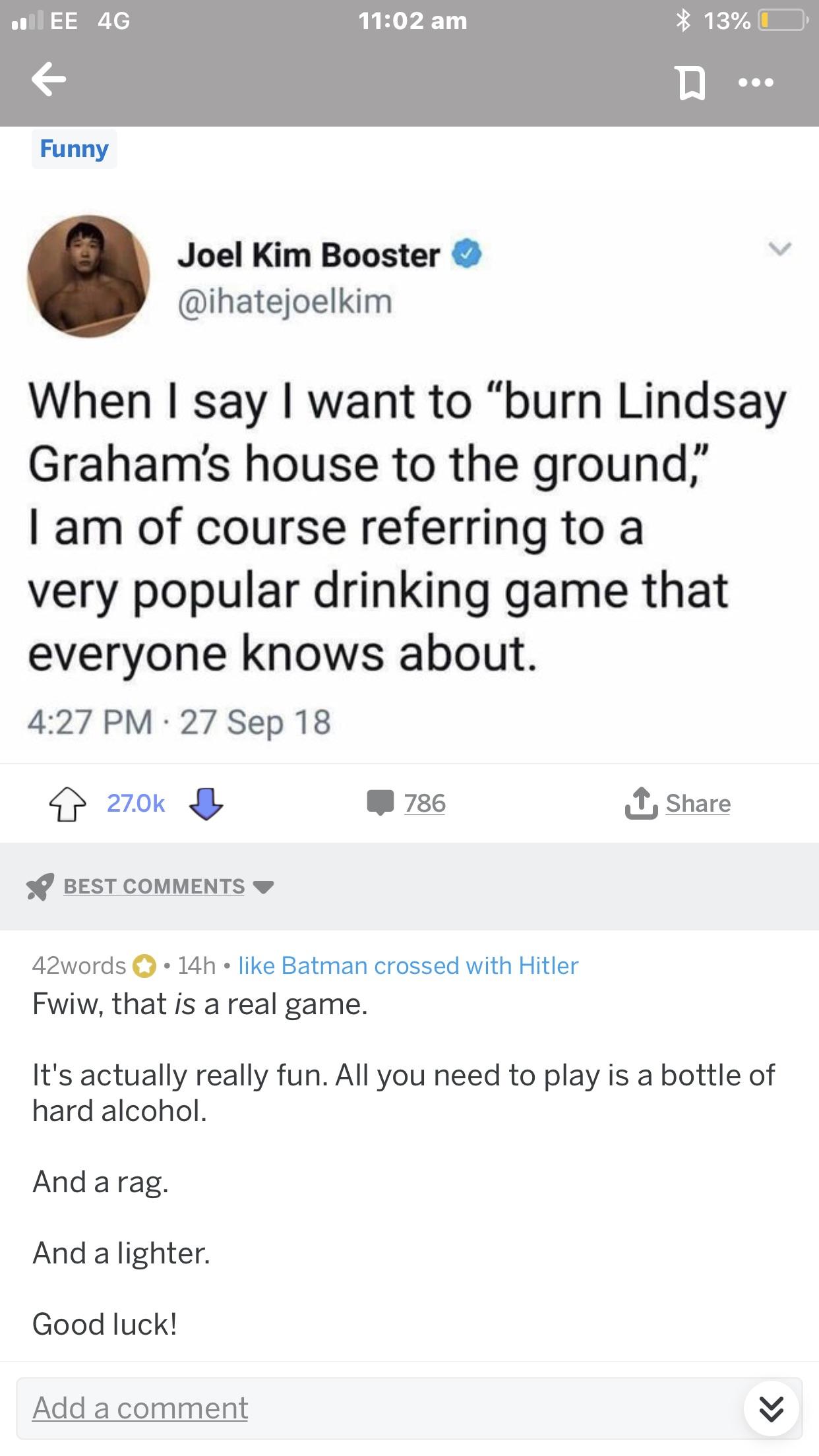The image size is (819, 1456).
Task: Tap the Add a comment field
Action: (409, 1408)
